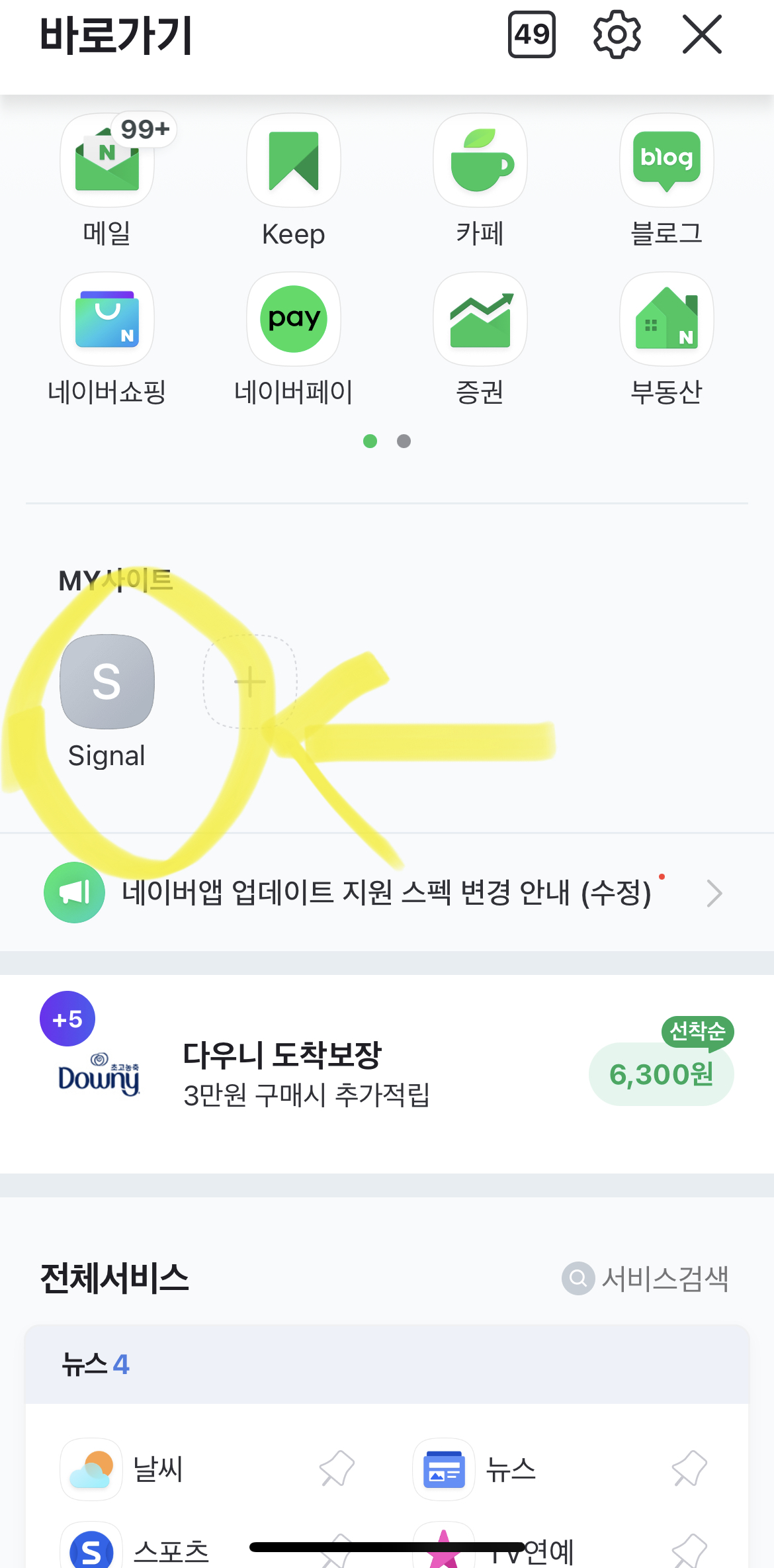Open the tab counter showing 49
Viewport: 774px width, 1568px height.
(x=531, y=34)
